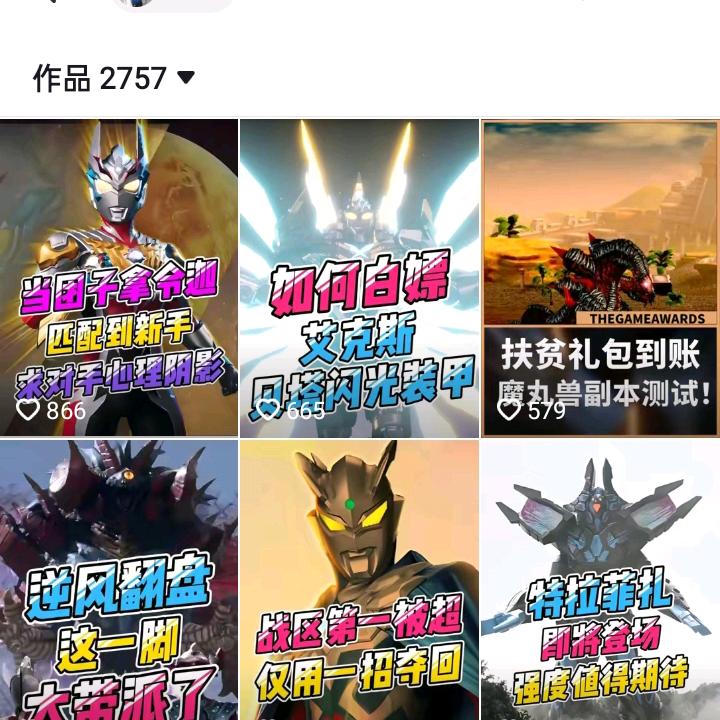Open the video 扶贫礼包到账
This screenshot has width=720, height=720.
pos(600,278)
